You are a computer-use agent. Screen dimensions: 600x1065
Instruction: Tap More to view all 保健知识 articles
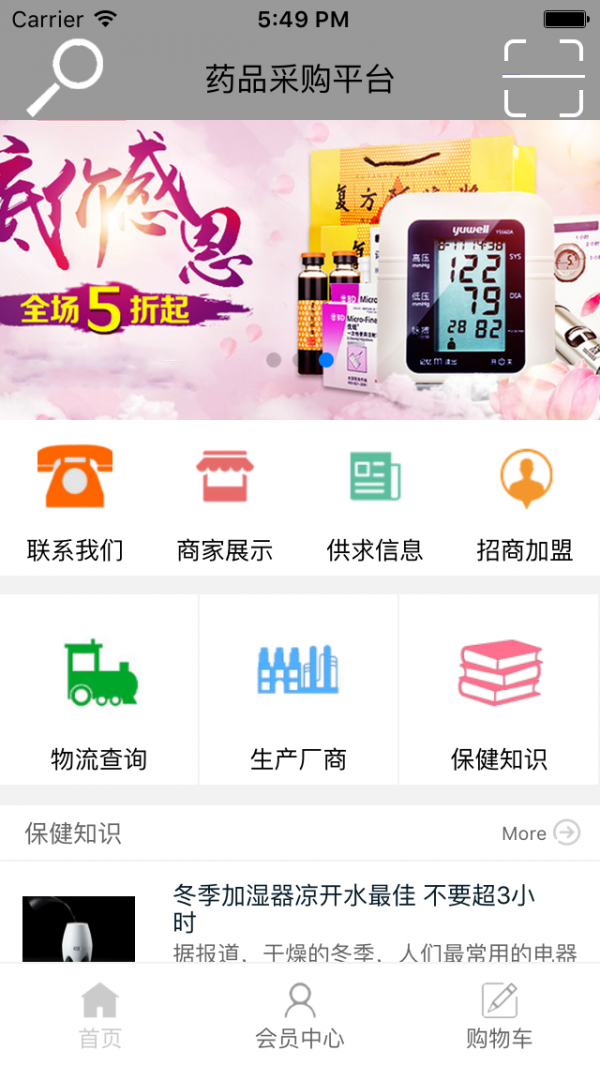(540, 833)
